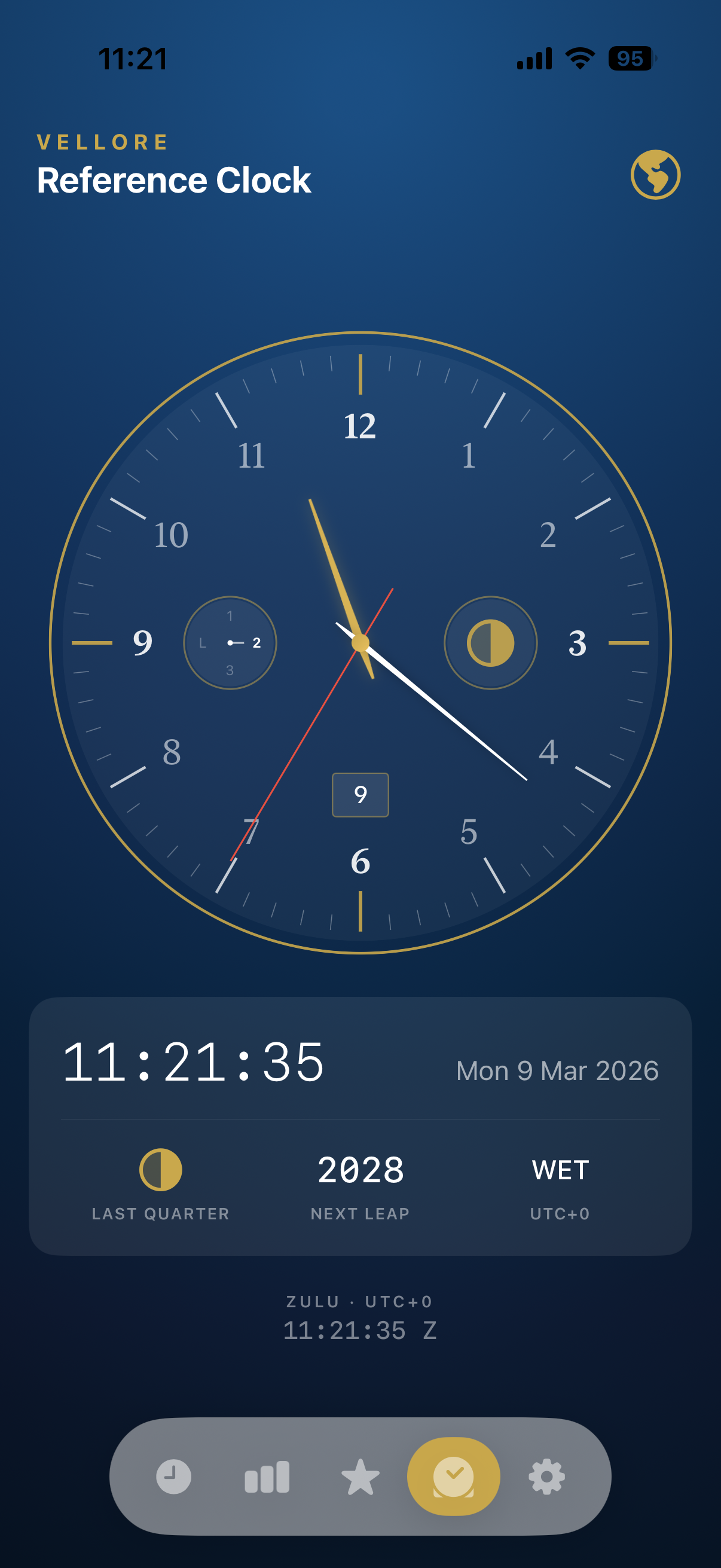Expand NEXT LEAP details by tapping 2028
The width and height of the screenshot is (721, 1568).
[x=361, y=1169]
